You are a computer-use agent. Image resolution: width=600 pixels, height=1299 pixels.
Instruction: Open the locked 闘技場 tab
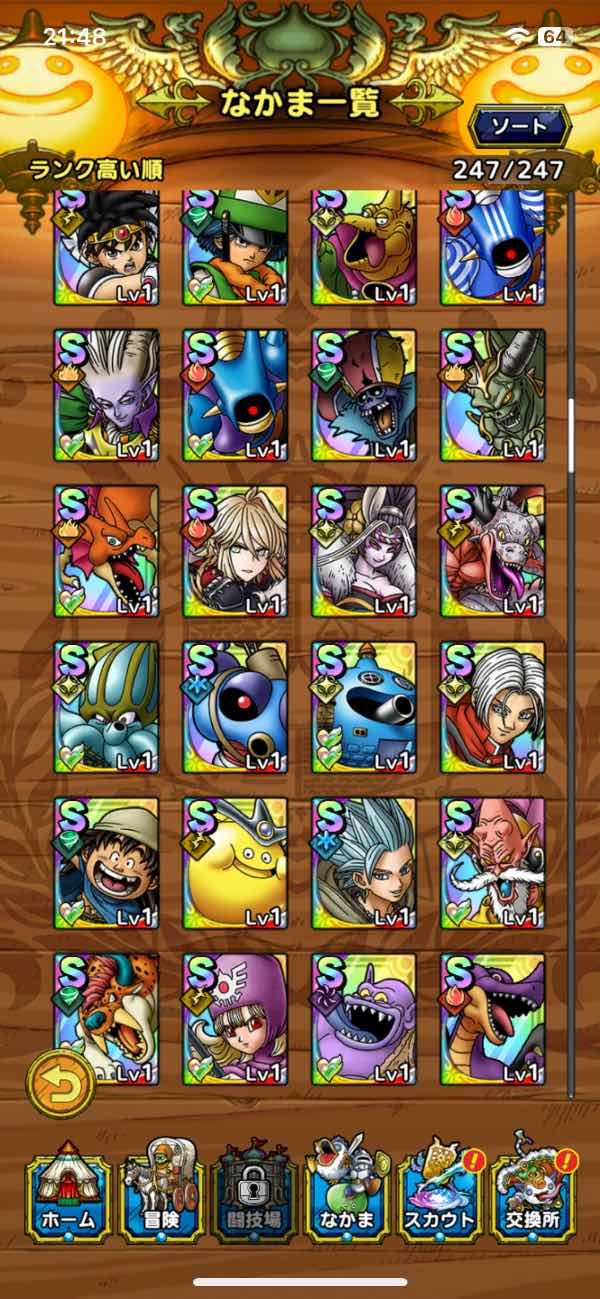click(254, 1188)
